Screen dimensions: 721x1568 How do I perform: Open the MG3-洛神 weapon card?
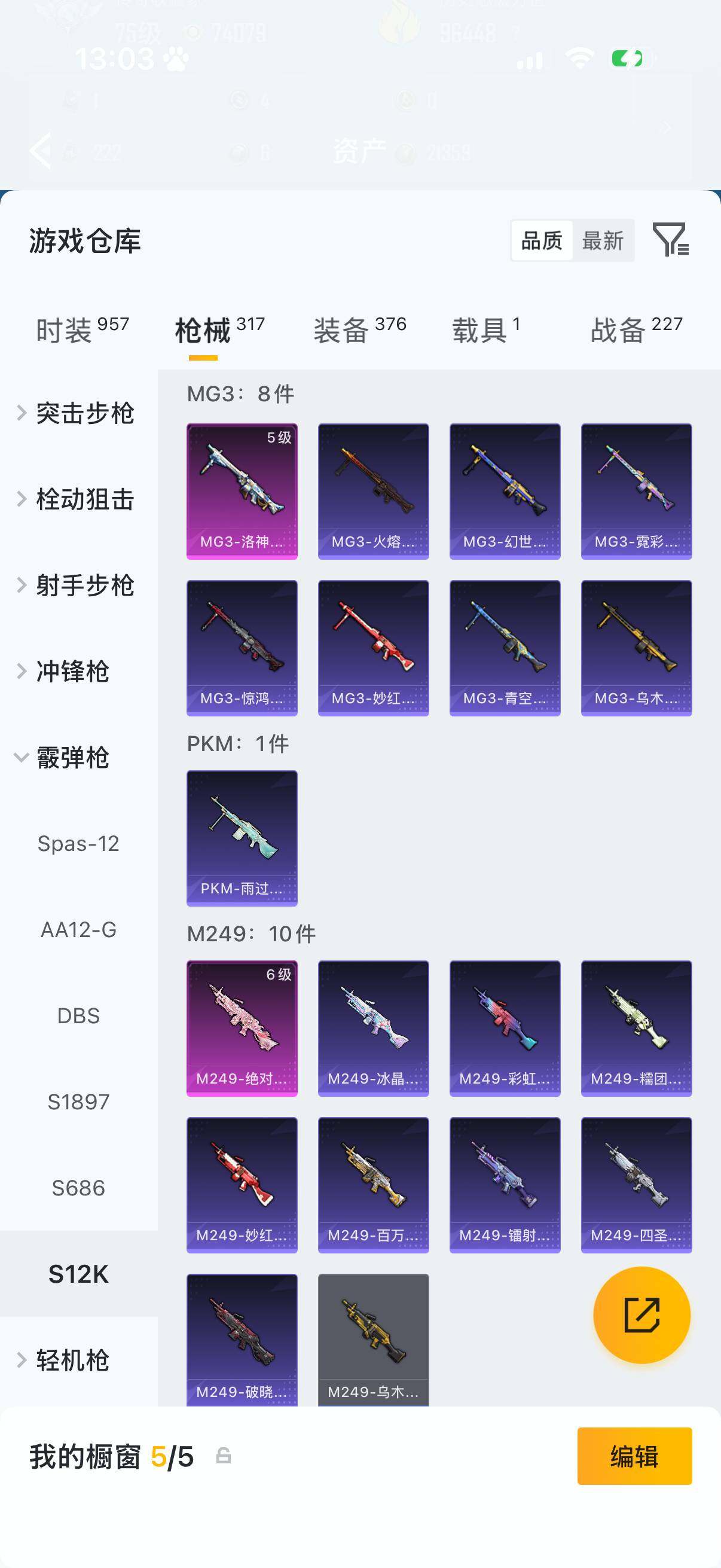(242, 490)
